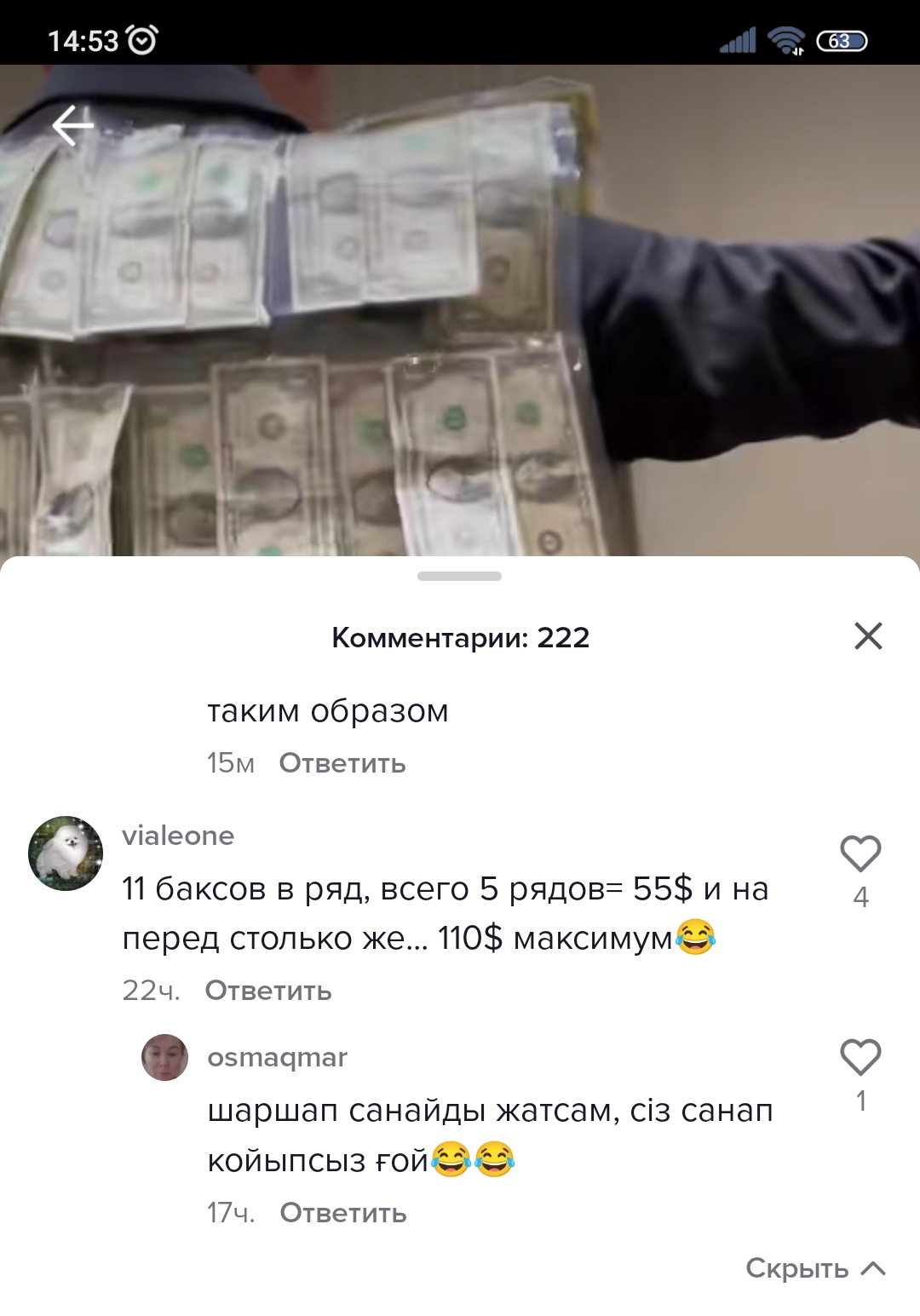This screenshot has height=1316, width=920.
Task: Open vialeone's profile picture
Action: coord(66,853)
